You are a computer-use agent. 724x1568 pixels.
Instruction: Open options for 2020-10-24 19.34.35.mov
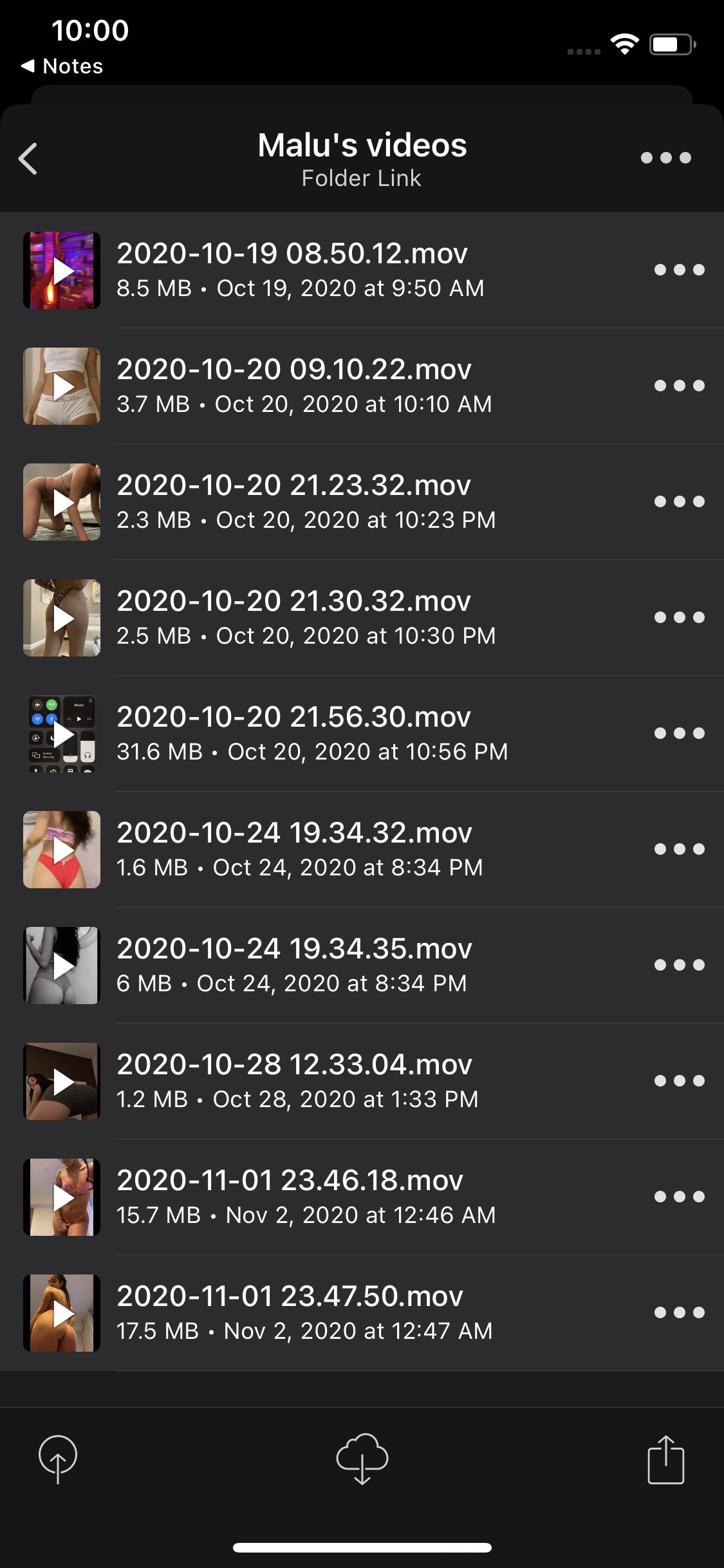[x=679, y=965]
